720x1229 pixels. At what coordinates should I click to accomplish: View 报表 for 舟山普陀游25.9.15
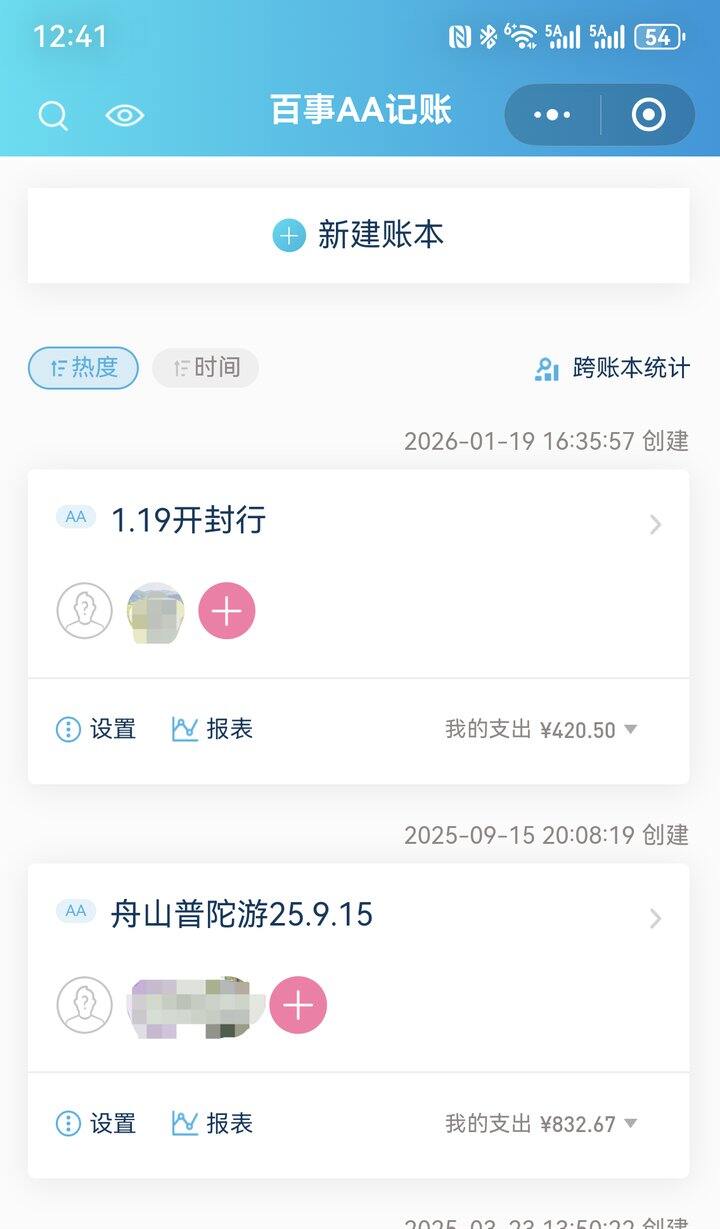[x=213, y=1123]
